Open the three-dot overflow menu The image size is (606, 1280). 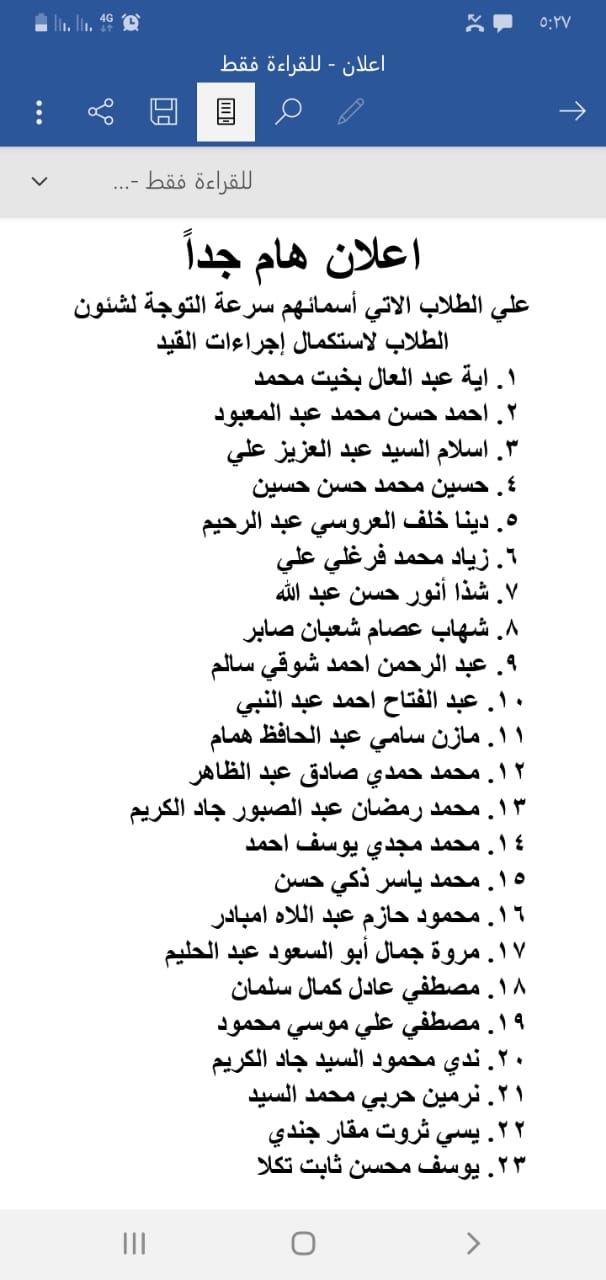tap(39, 111)
